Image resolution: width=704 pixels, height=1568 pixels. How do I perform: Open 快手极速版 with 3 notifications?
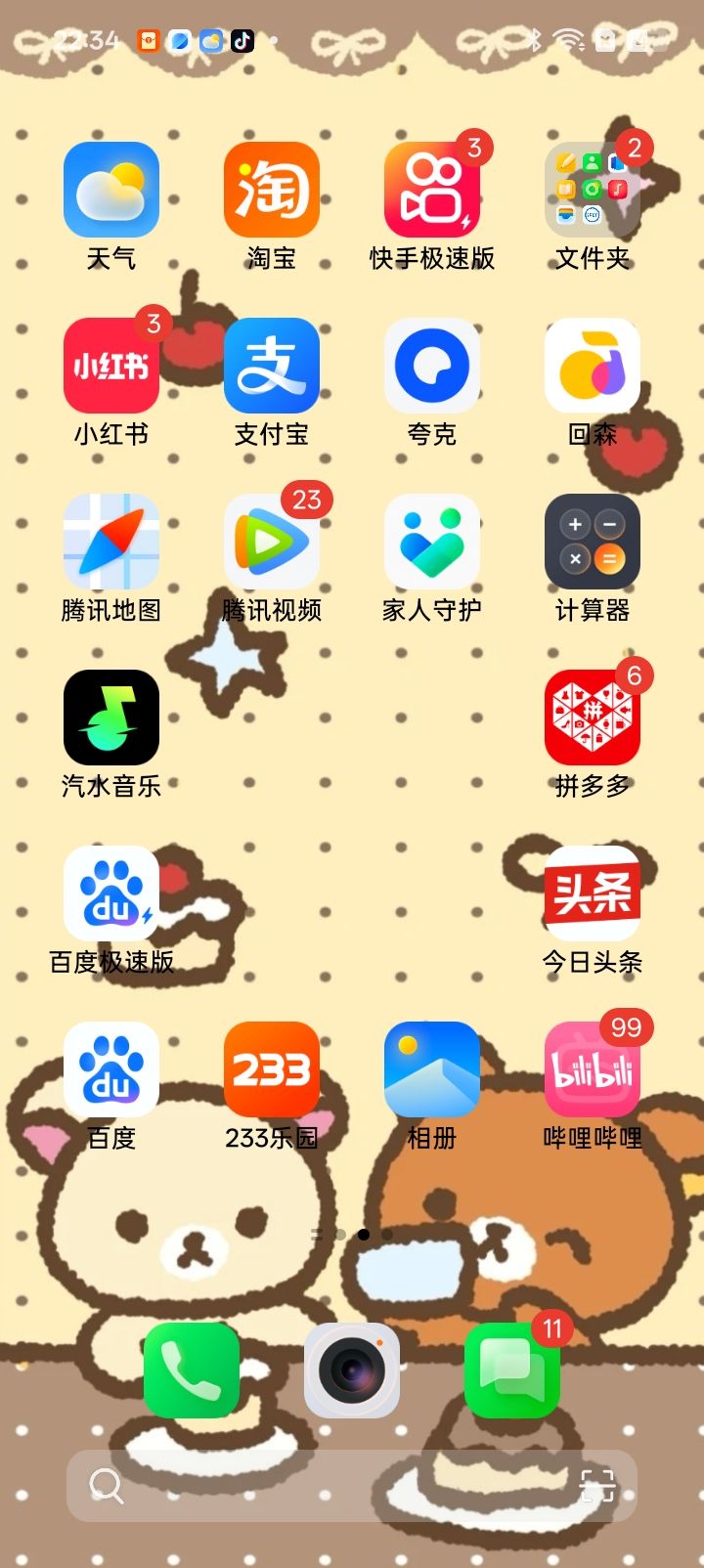tap(431, 191)
